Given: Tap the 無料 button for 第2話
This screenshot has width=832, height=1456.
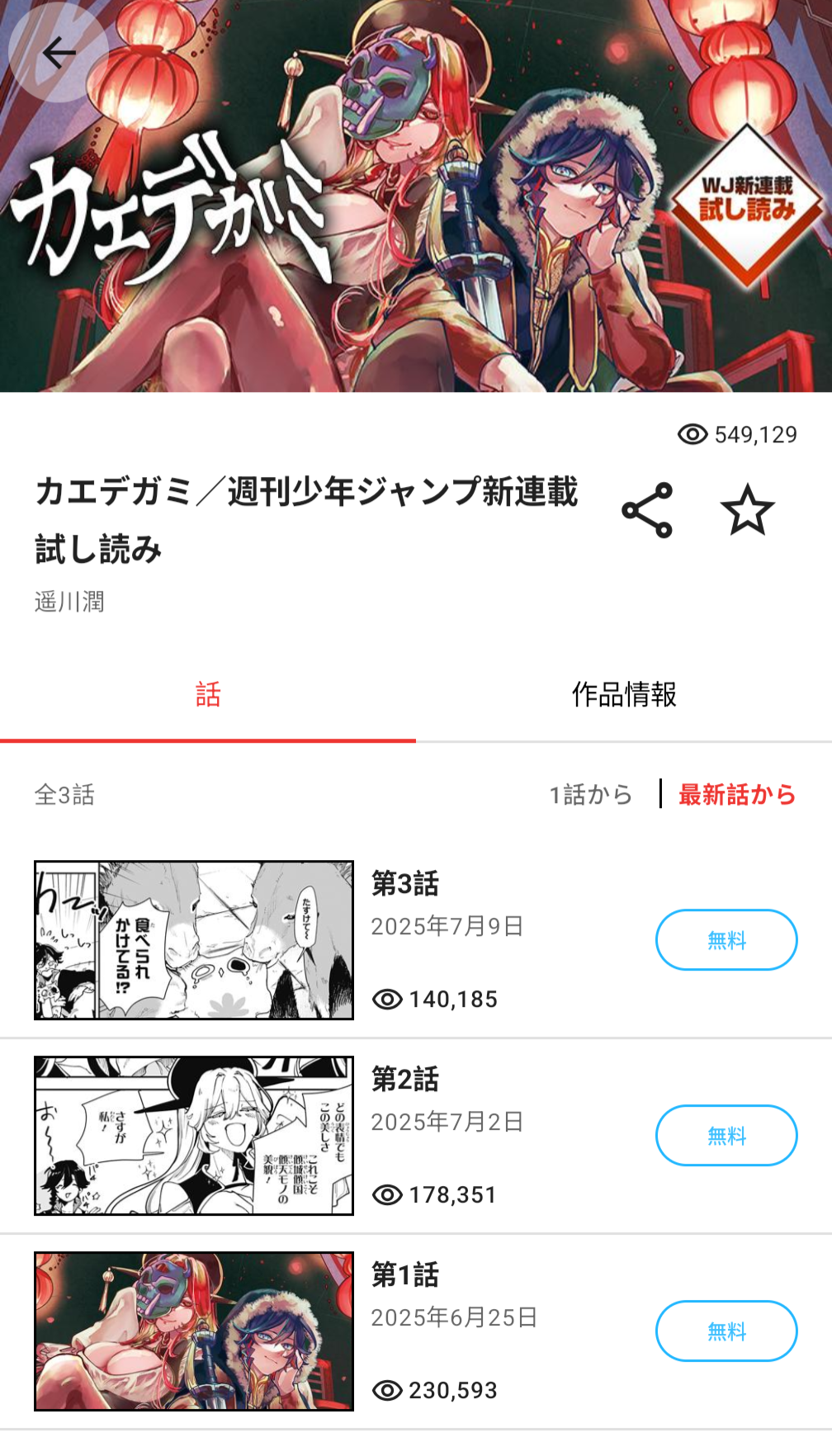Looking at the screenshot, I should (x=726, y=1135).
